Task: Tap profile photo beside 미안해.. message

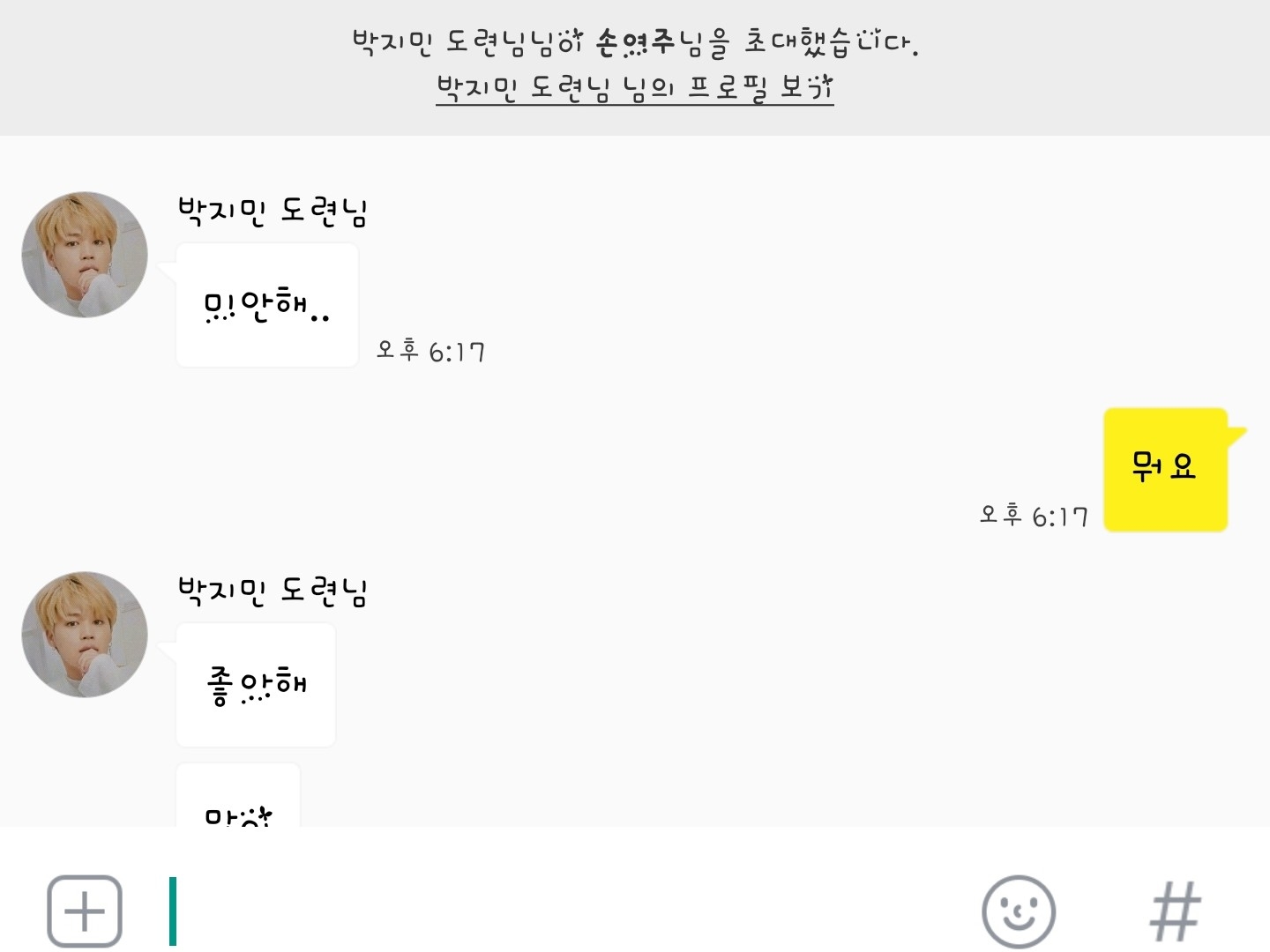Action: (85, 255)
